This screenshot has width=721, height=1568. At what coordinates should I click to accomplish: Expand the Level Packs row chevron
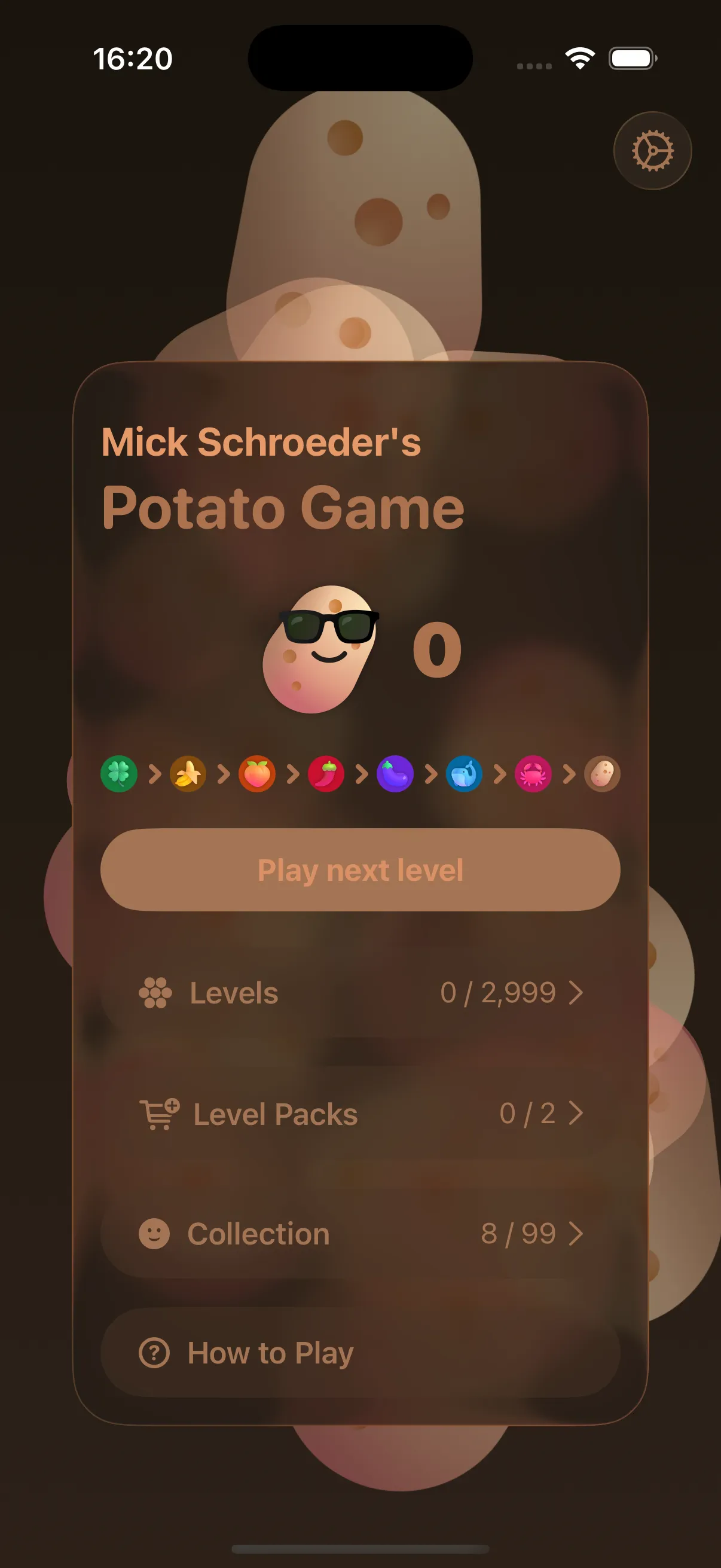(576, 1114)
